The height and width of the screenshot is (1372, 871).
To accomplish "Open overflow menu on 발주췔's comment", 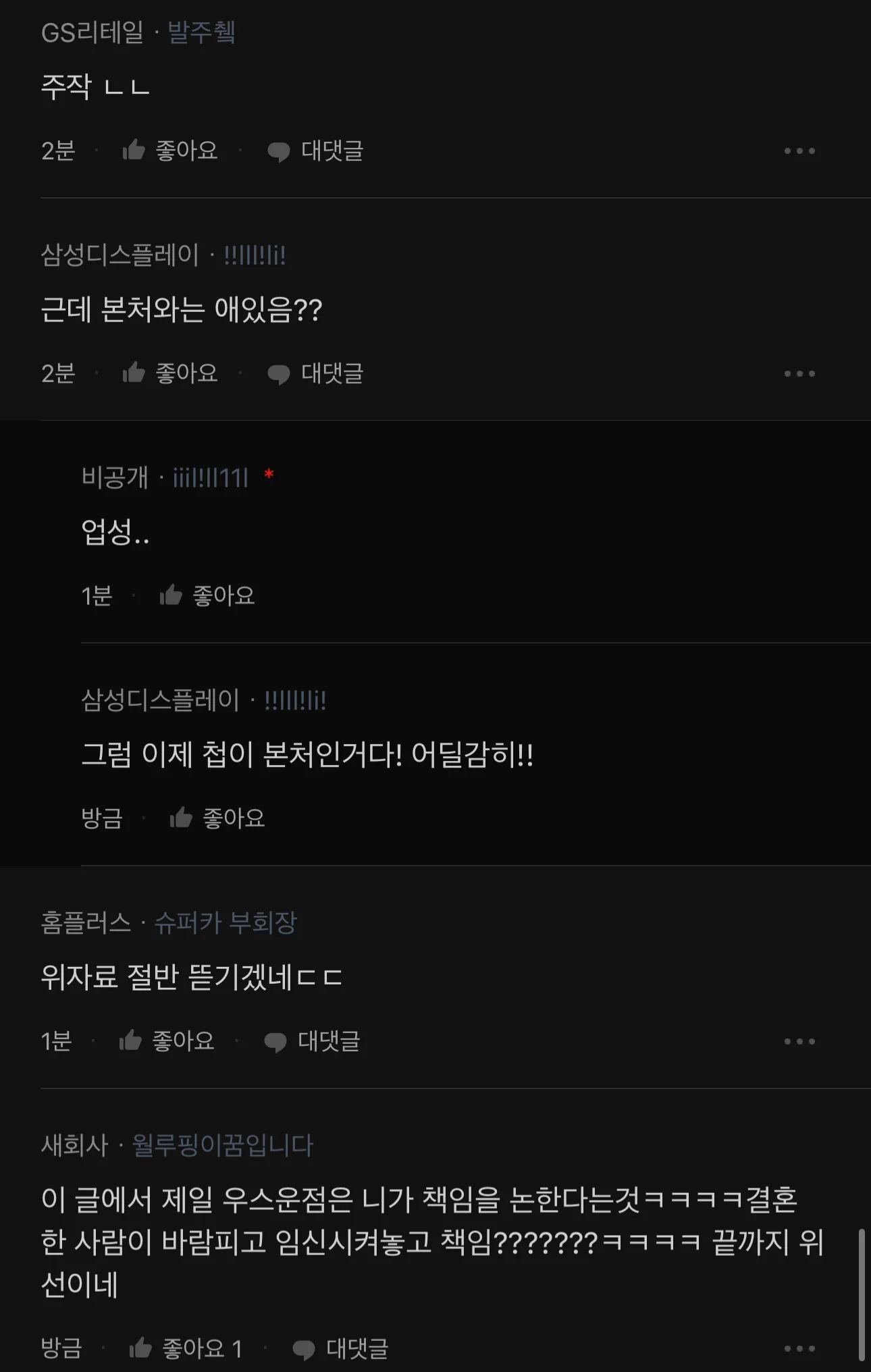I will (x=799, y=151).
